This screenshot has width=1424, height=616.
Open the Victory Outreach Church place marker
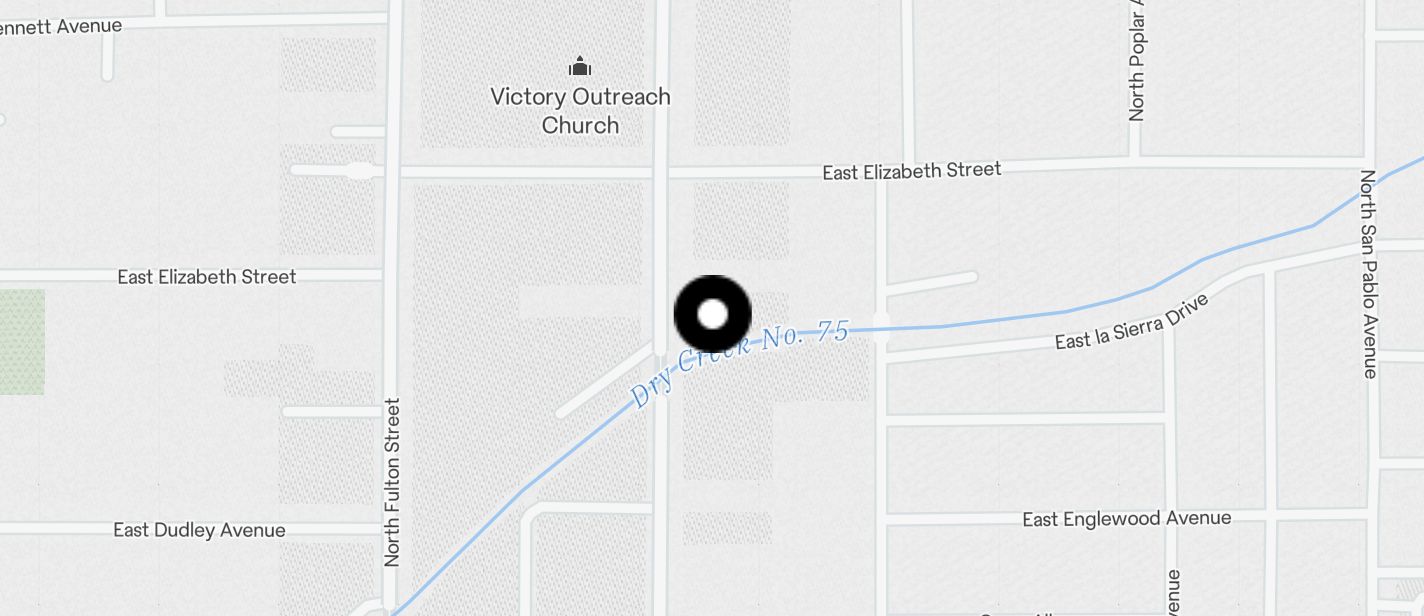point(580,68)
